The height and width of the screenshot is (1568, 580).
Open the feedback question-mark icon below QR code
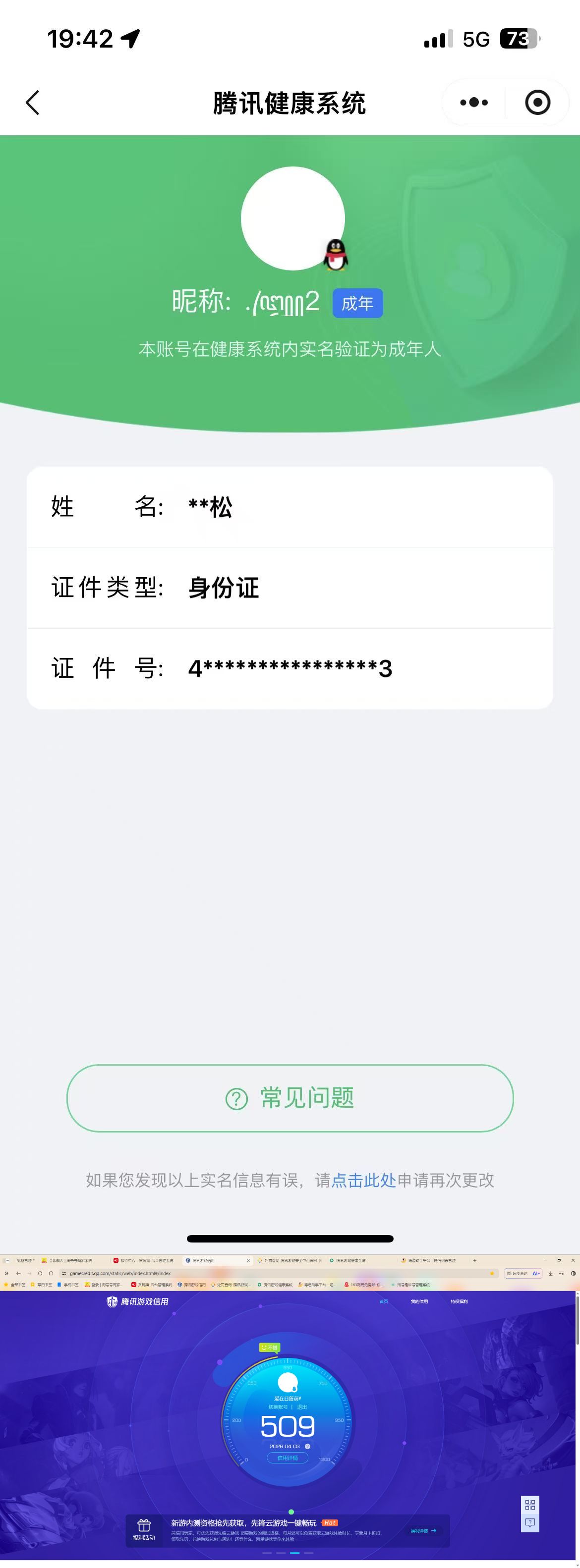click(x=529, y=1522)
